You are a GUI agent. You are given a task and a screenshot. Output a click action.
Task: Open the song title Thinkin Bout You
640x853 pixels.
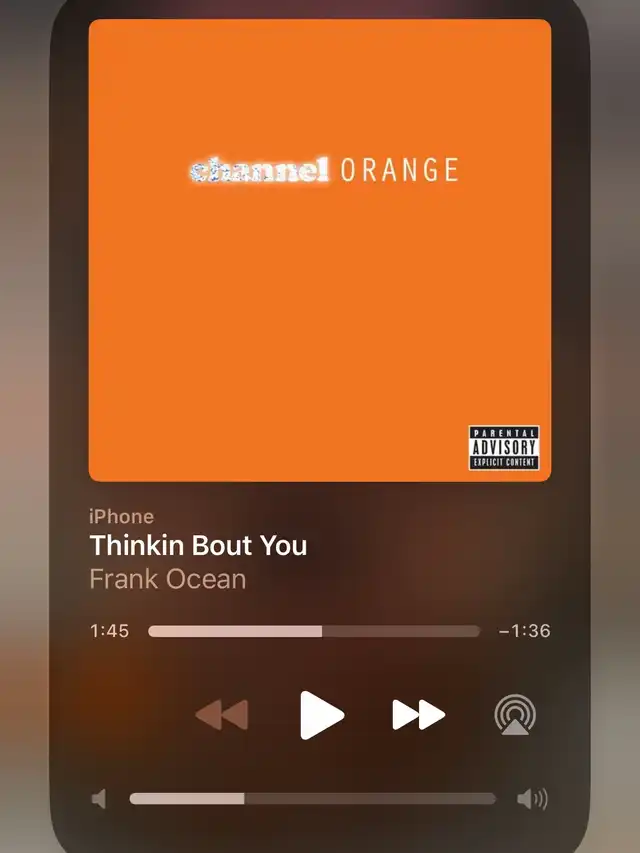pyautogui.click(x=198, y=546)
